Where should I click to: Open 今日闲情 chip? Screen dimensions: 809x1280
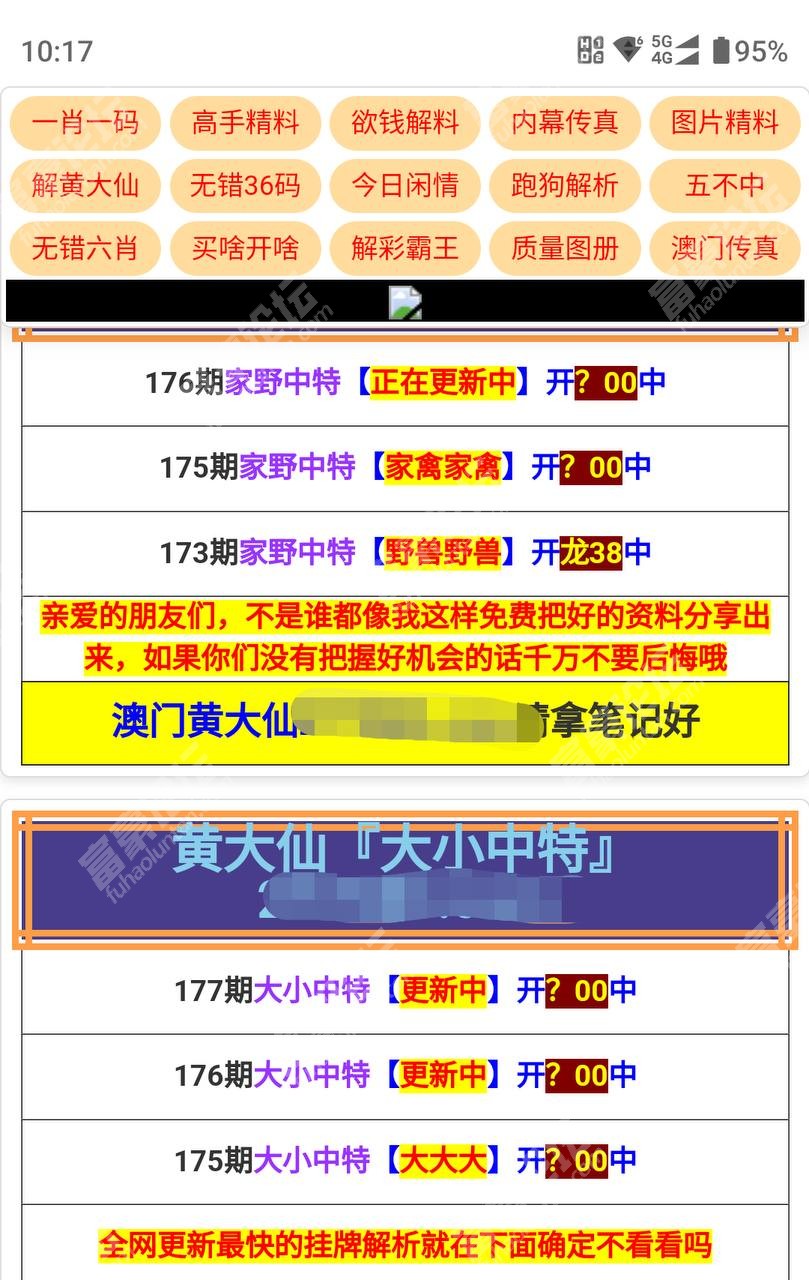pyautogui.click(x=405, y=185)
